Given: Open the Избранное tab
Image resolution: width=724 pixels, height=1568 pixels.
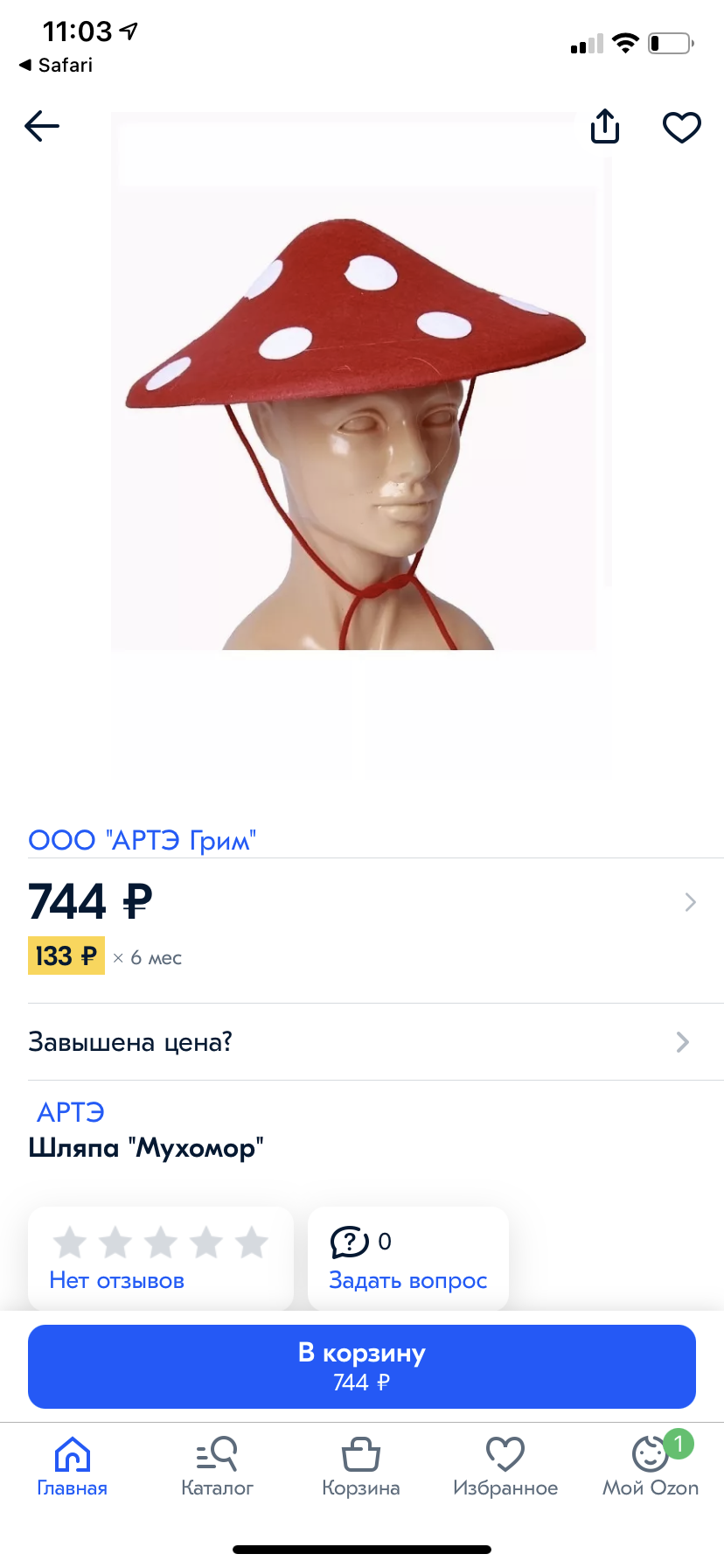Looking at the screenshot, I should pos(505,1467).
